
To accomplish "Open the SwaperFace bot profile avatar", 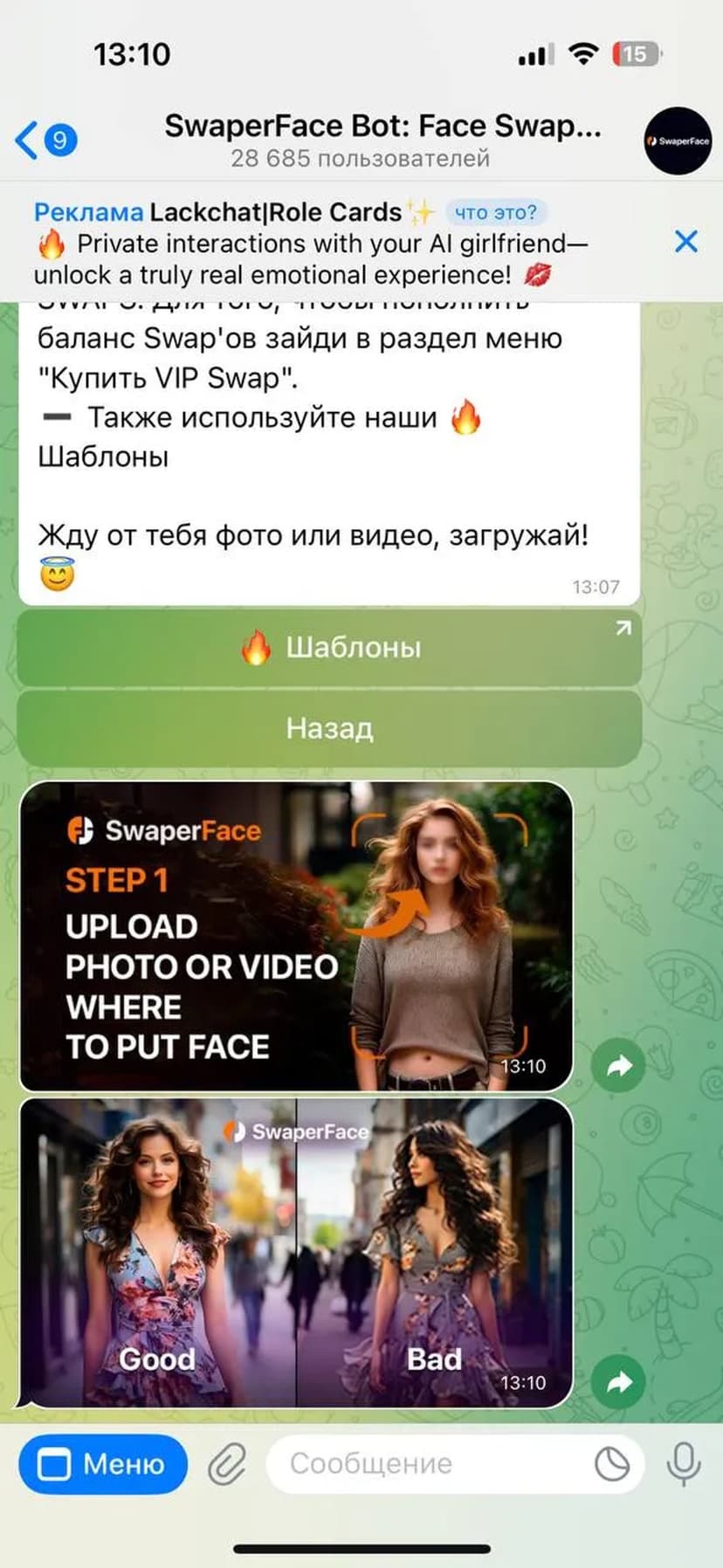I will [x=678, y=141].
